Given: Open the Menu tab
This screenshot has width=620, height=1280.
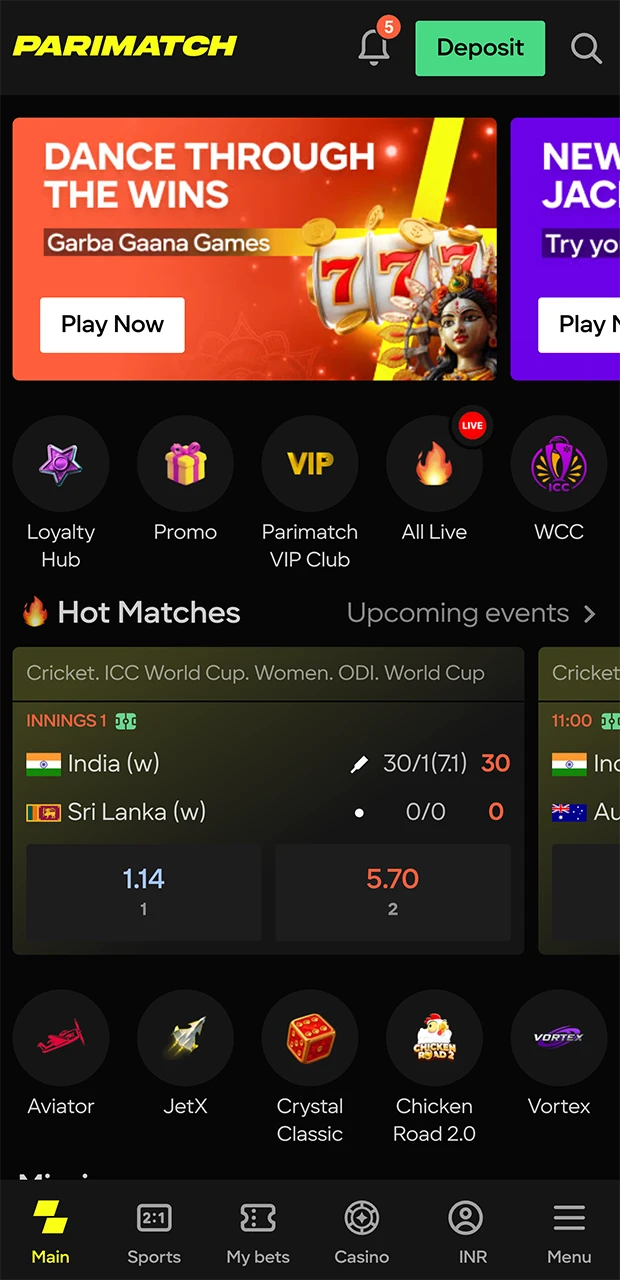Looking at the screenshot, I should point(569,1232).
